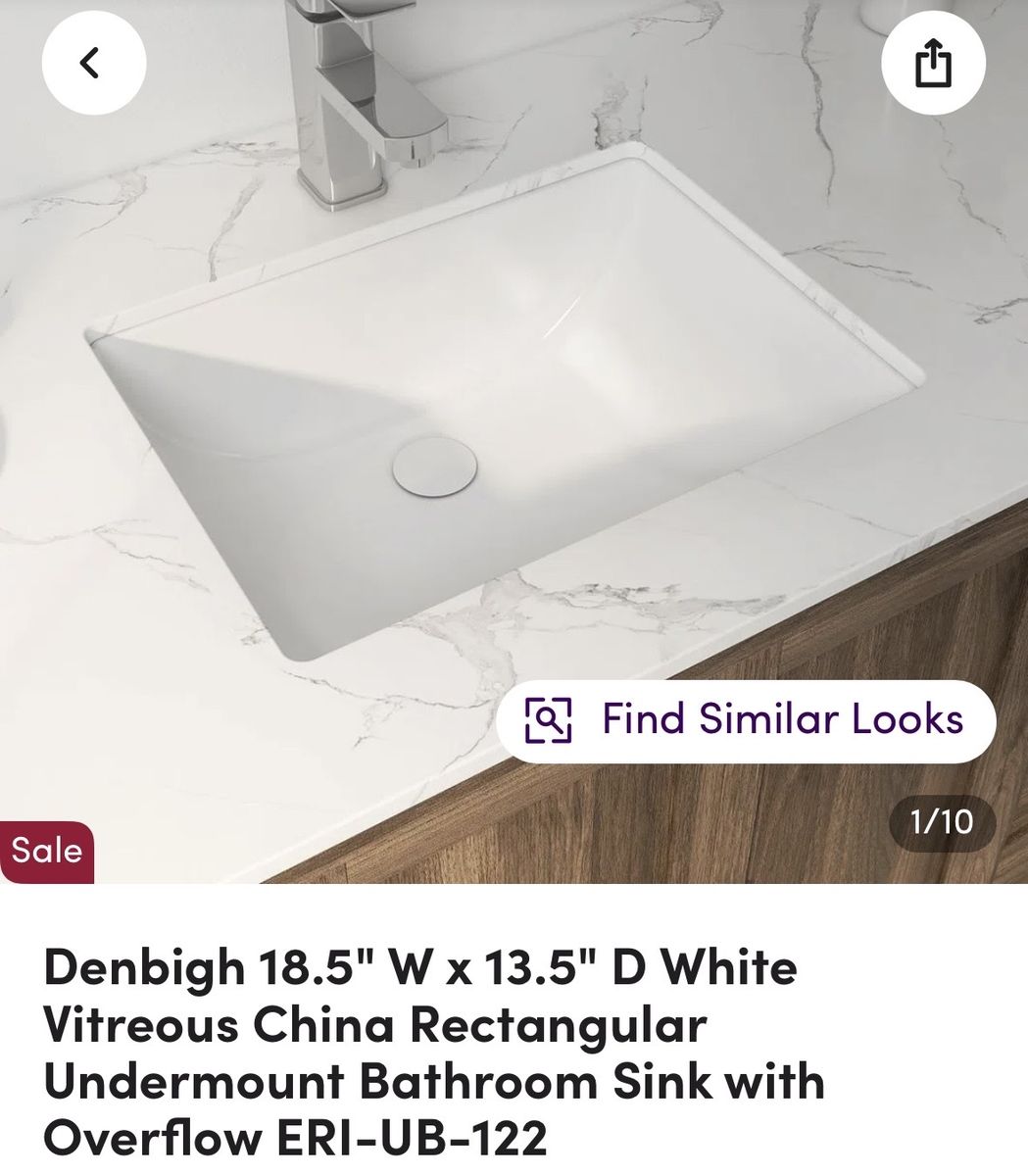
Task: Share this sink product
Action: point(932,64)
